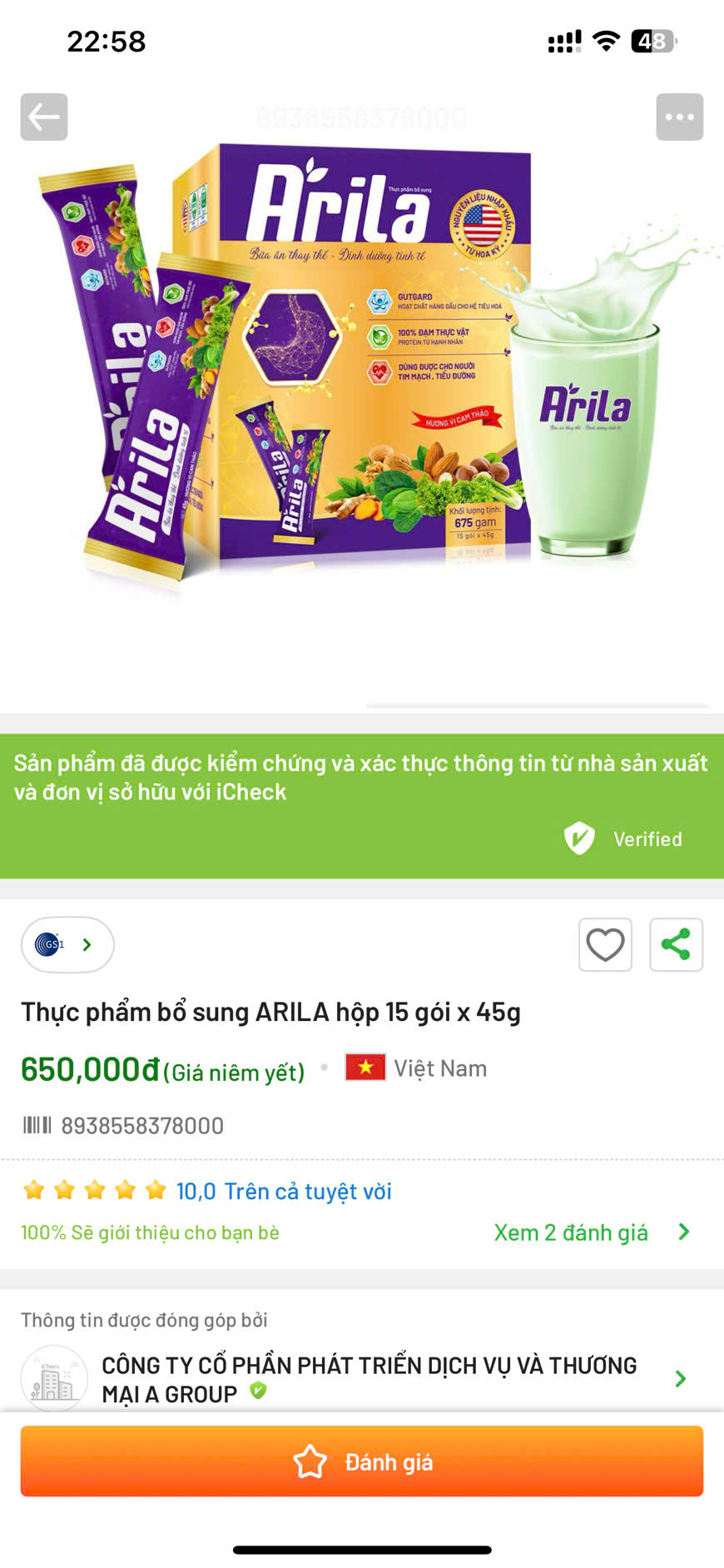
Task: Open Xem 2 đánh giá reviews
Action: click(x=591, y=1232)
